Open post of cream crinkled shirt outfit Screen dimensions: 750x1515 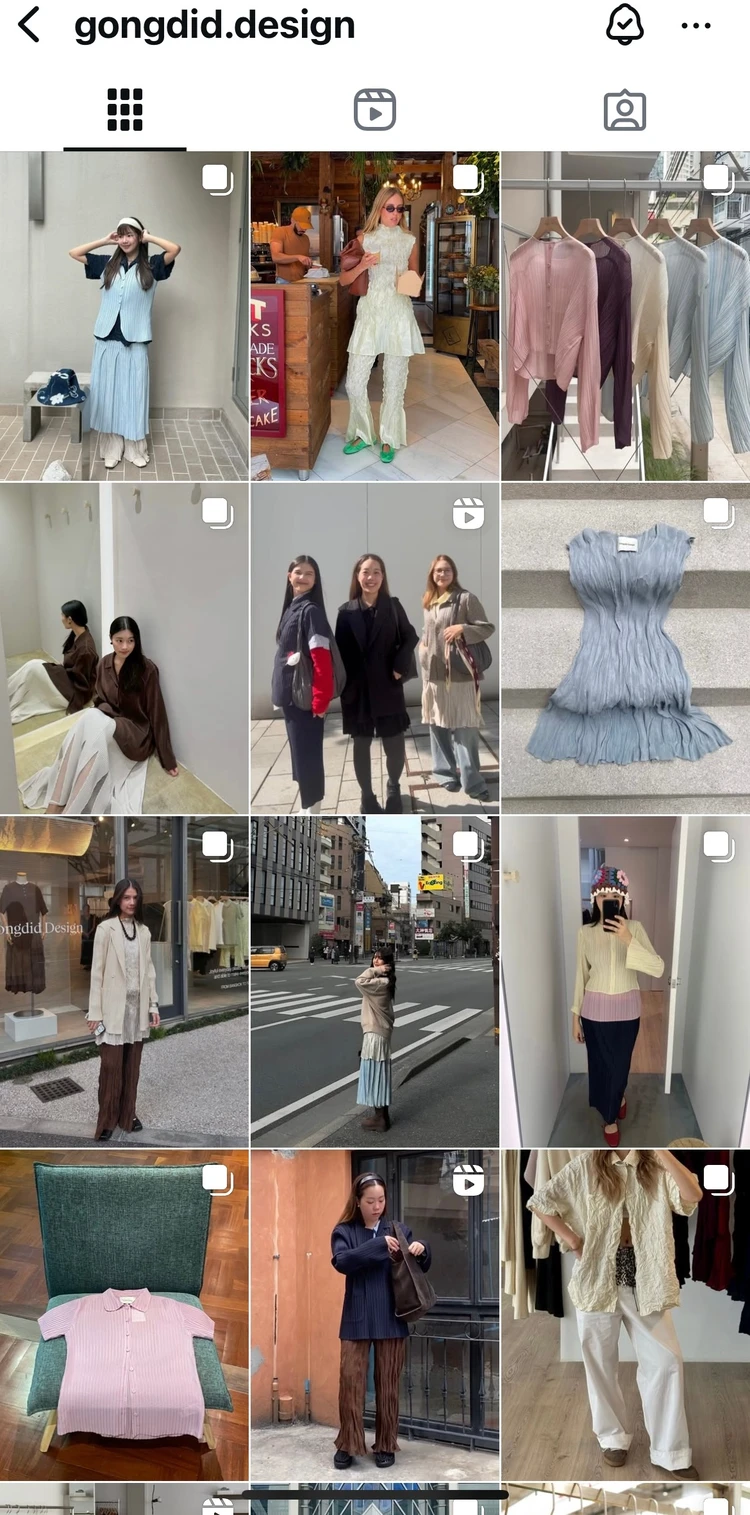[x=626, y=1314]
